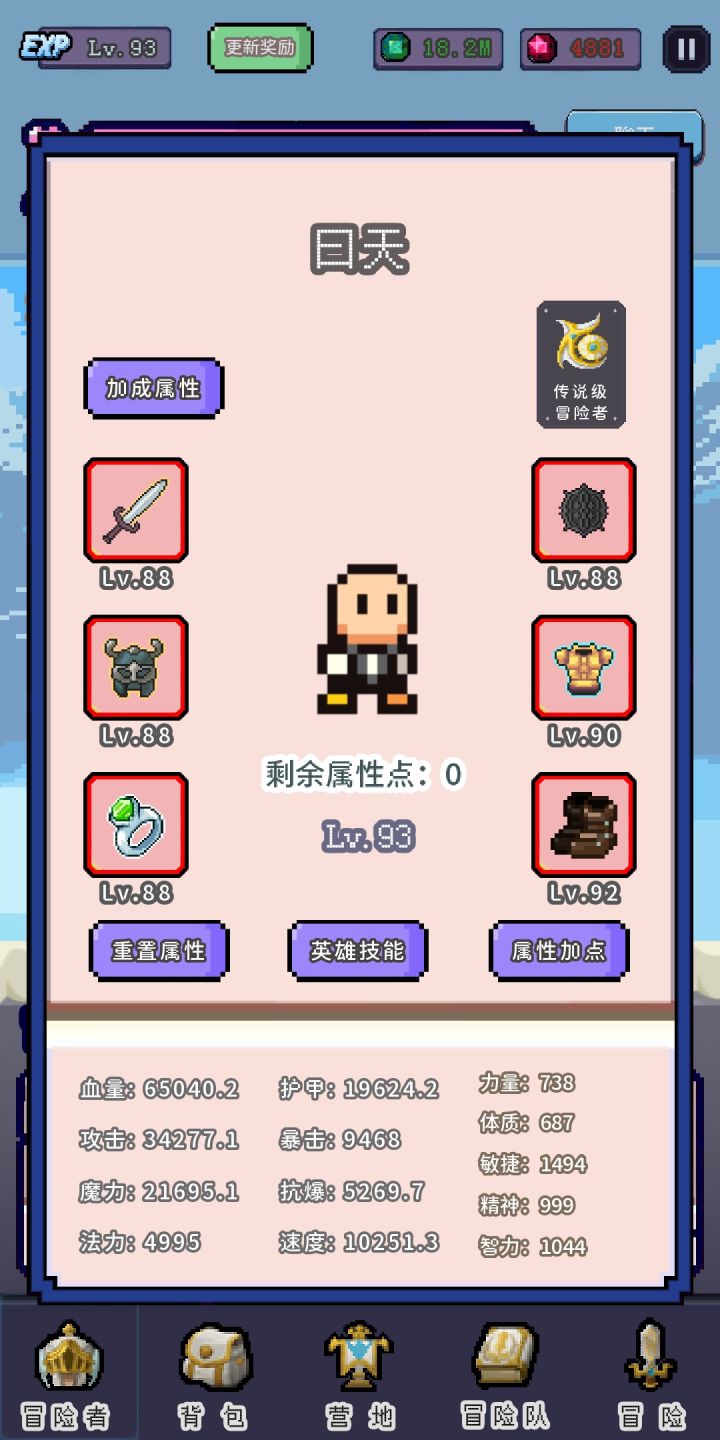720x1440 pixels.
Task: Select the 冒险 adventure nav icon
Action: (648, 1370)
